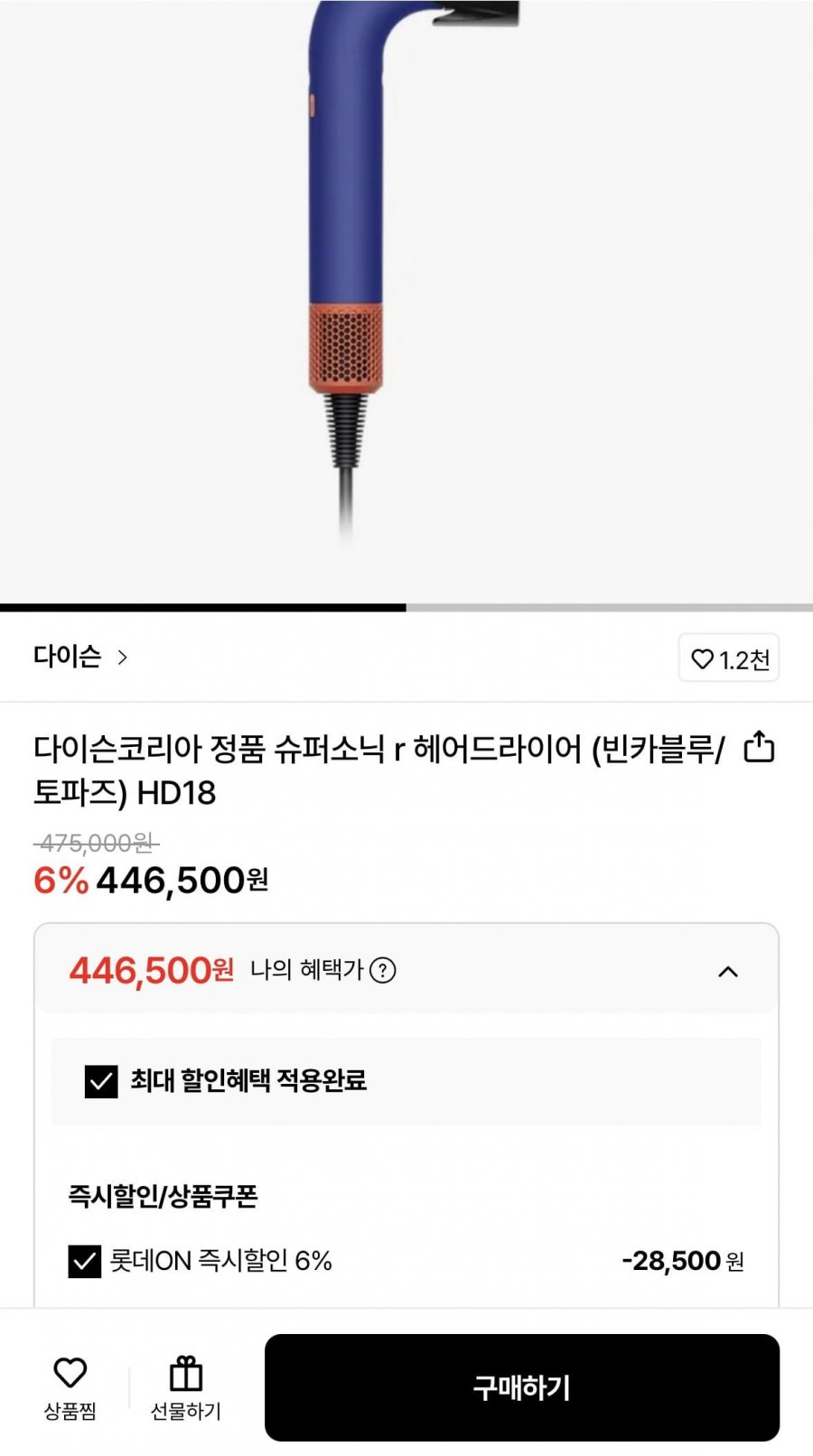Share this Dyson hair dryer product
This screenshot has height=1456, width=813.
[759, 748]
